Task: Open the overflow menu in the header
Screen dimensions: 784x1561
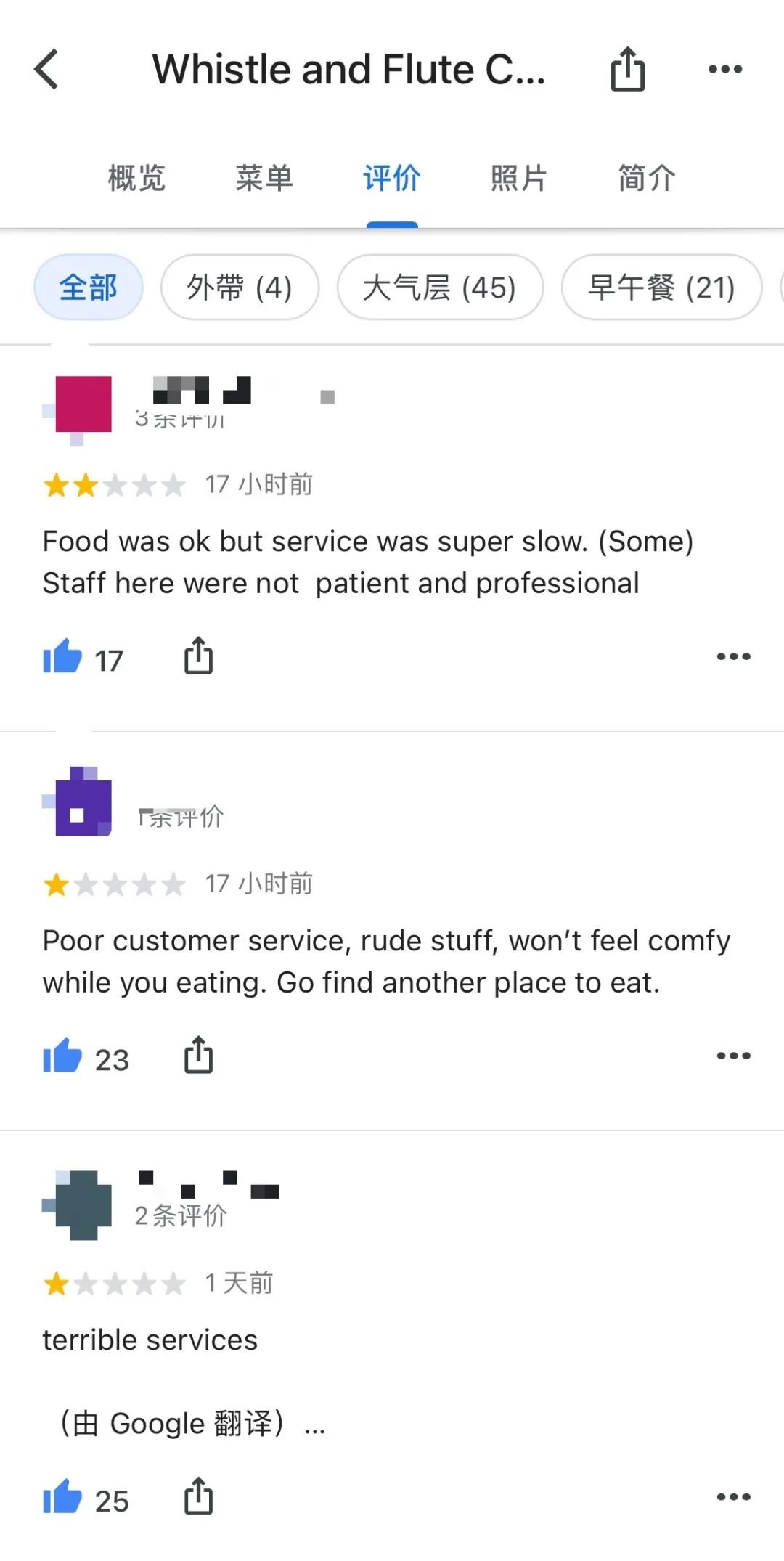Action: [724, 70]
